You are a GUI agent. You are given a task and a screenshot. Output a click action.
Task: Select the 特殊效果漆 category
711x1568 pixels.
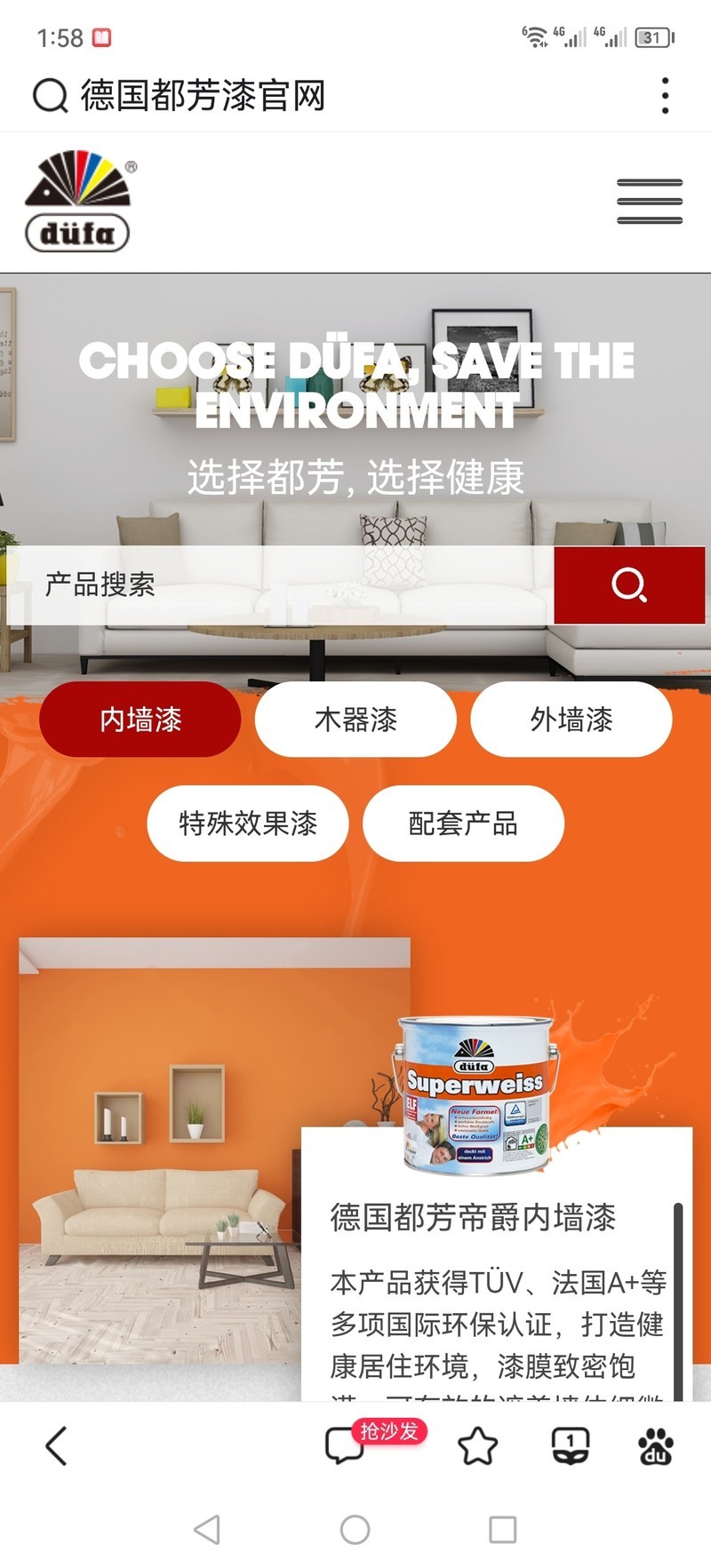point(248,824)
